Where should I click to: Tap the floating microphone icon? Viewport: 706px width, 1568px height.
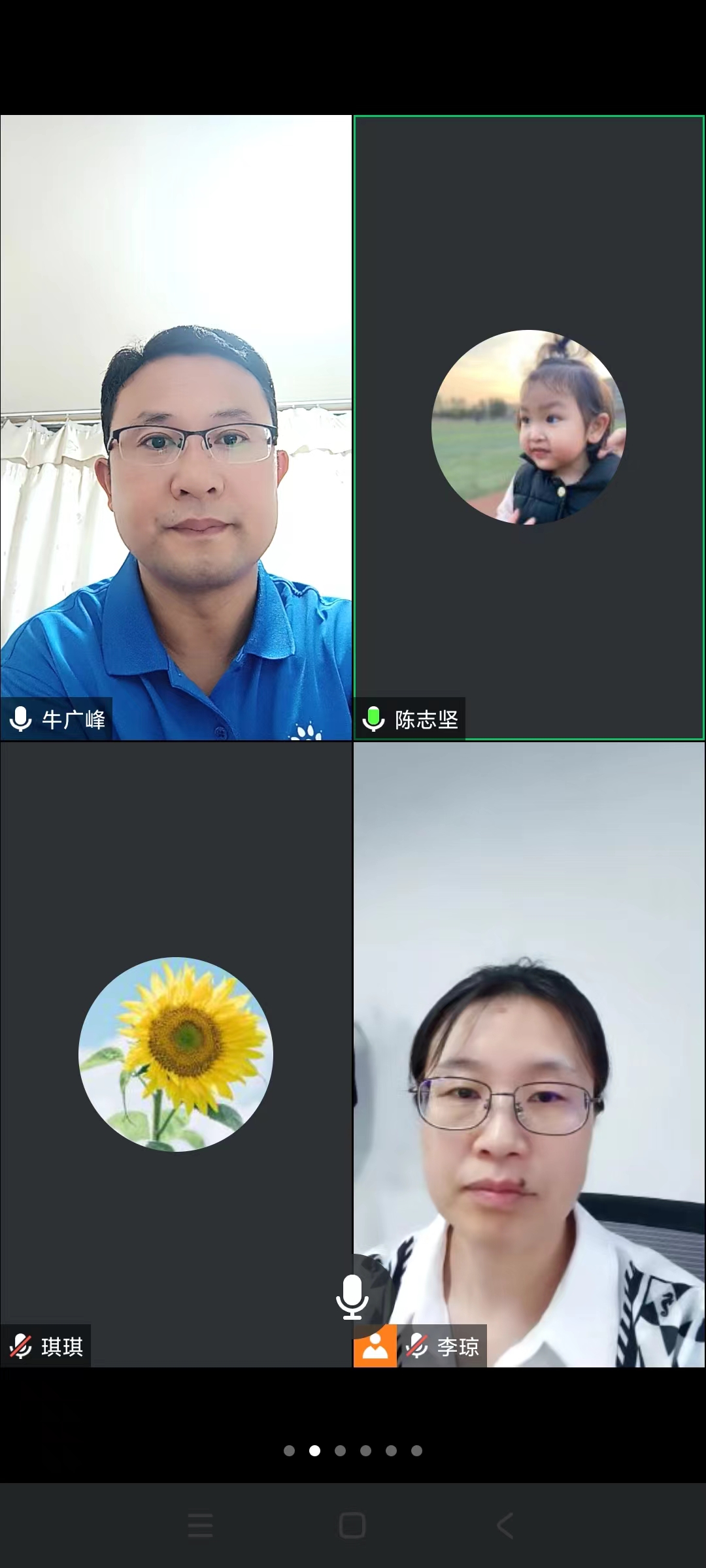click(x=352, y=1296)
